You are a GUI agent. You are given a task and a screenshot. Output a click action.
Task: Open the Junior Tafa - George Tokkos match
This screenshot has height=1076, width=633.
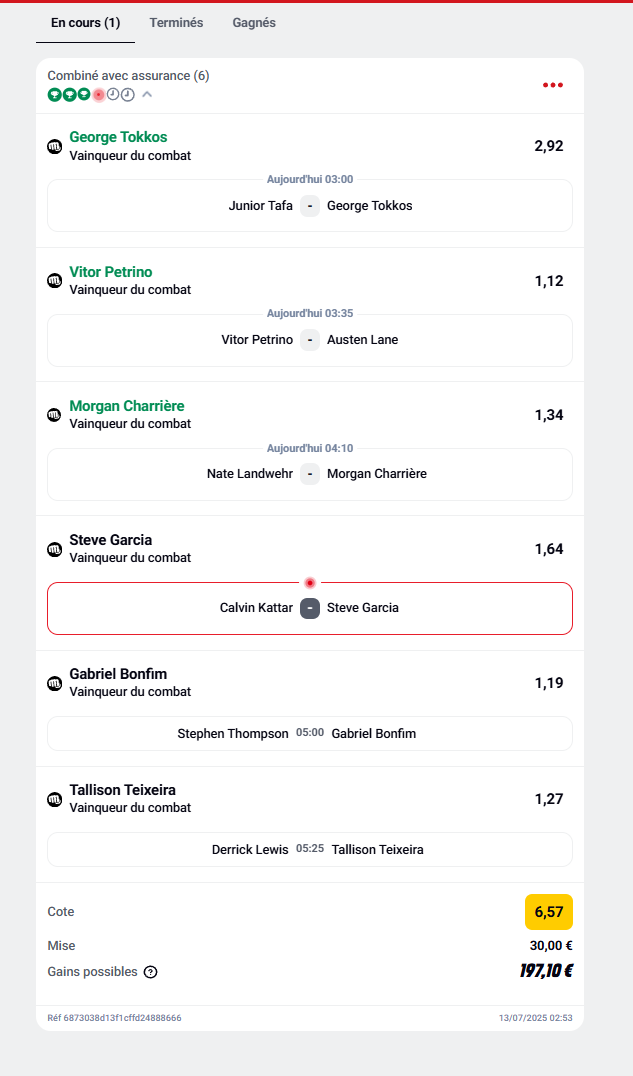pyautogui.click(x=310, y=205)
